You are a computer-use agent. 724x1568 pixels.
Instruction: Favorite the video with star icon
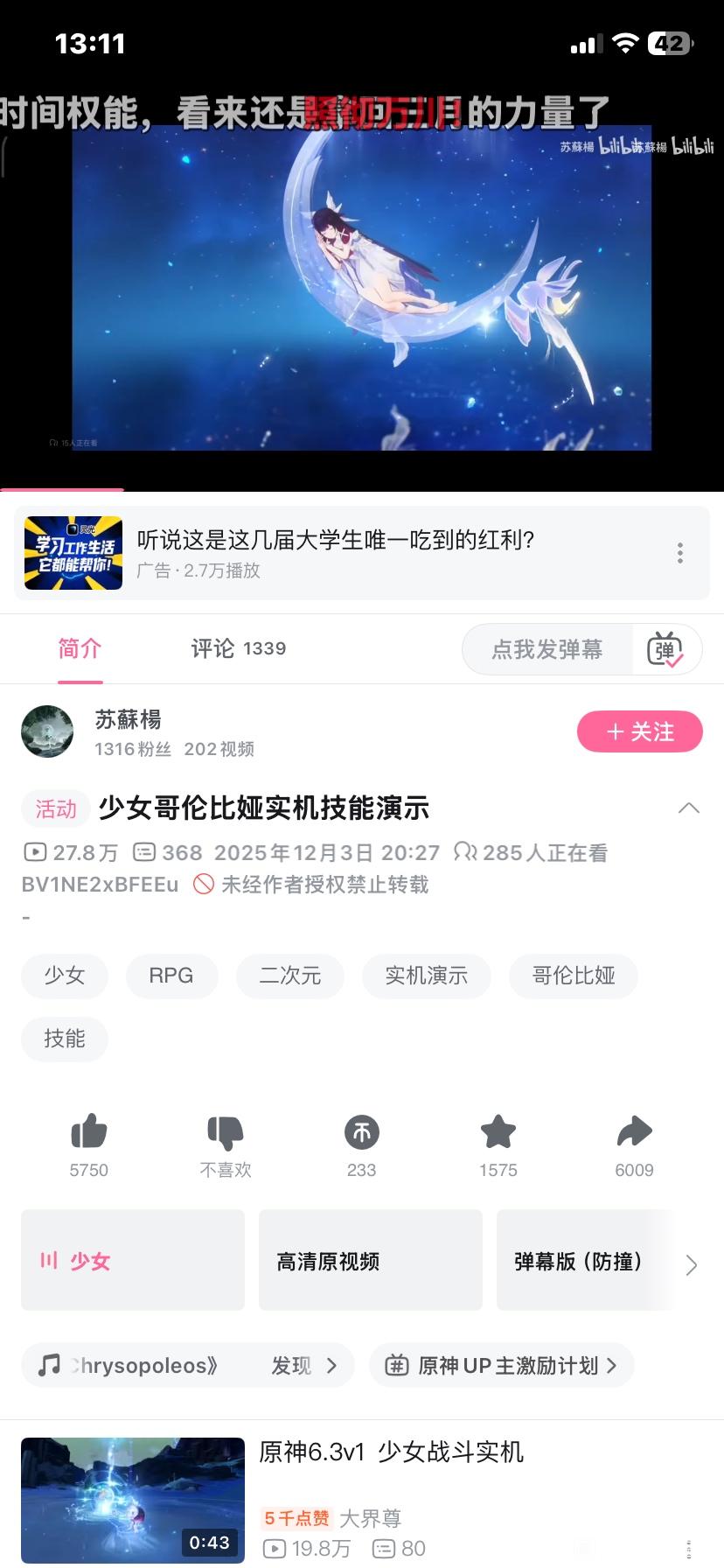pyautogui.click(x=498, y=1132)
